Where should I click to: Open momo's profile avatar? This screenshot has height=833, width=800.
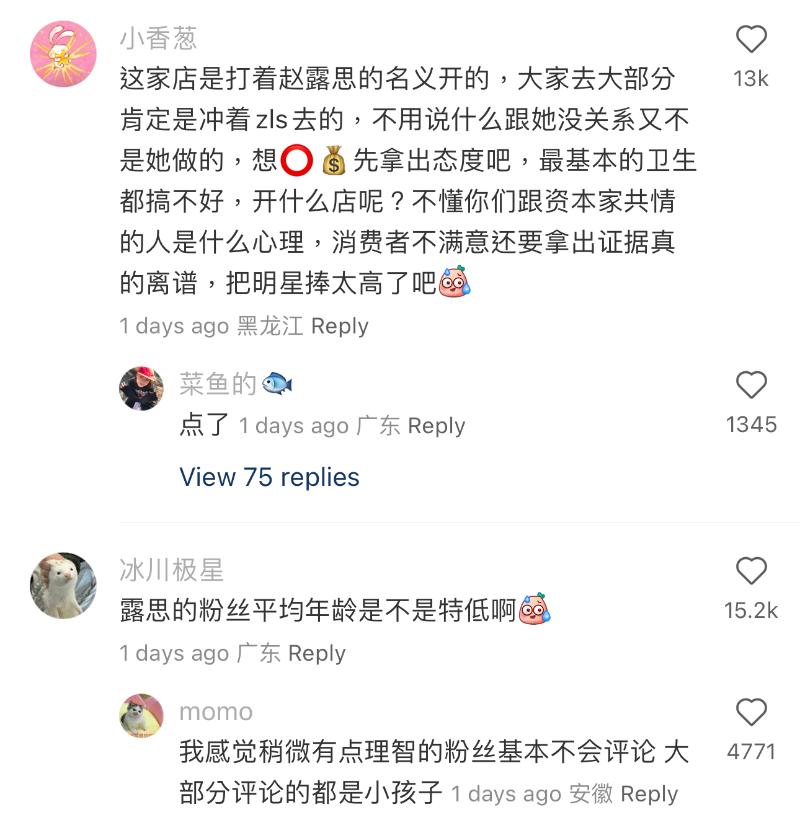(x=142, y=715)
